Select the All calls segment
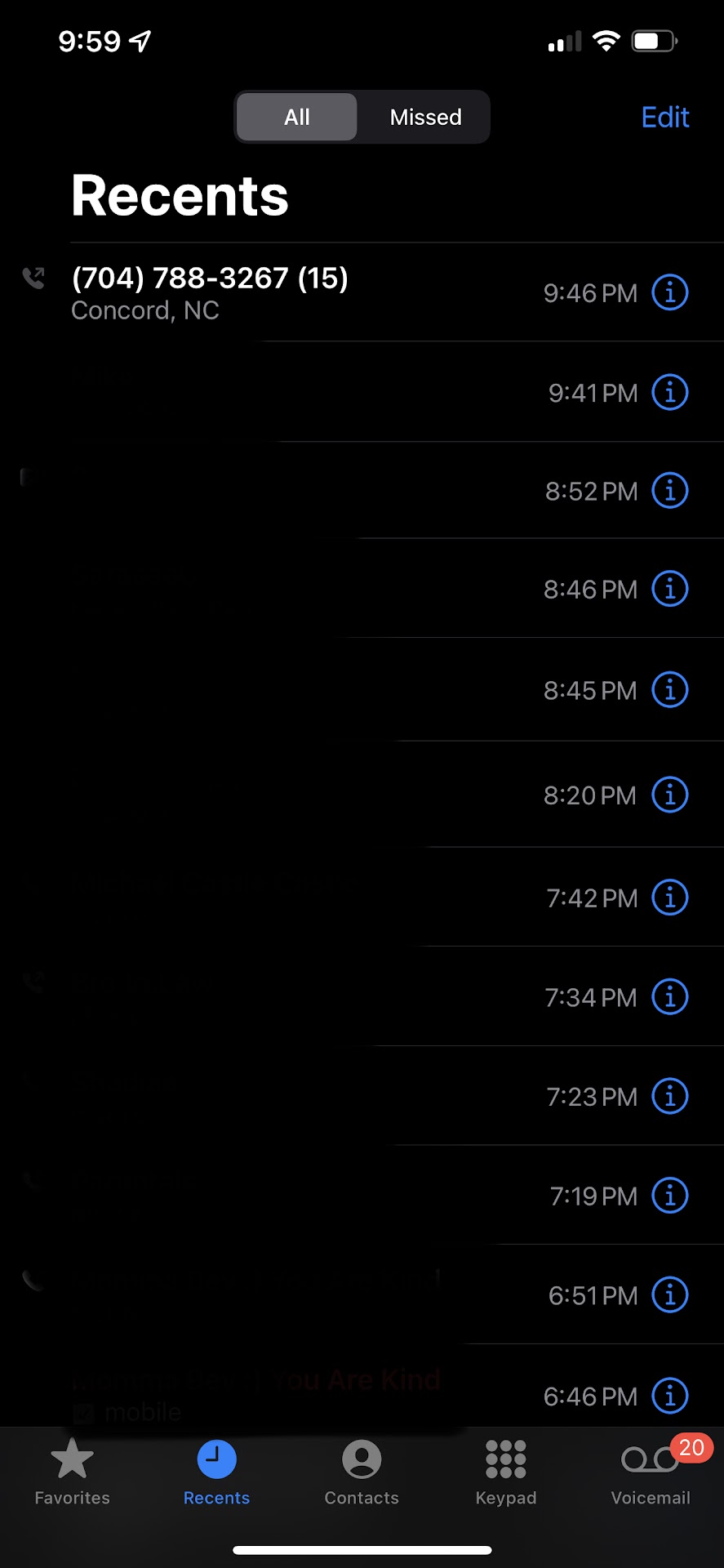724x1568 pixels. (296, 117)
